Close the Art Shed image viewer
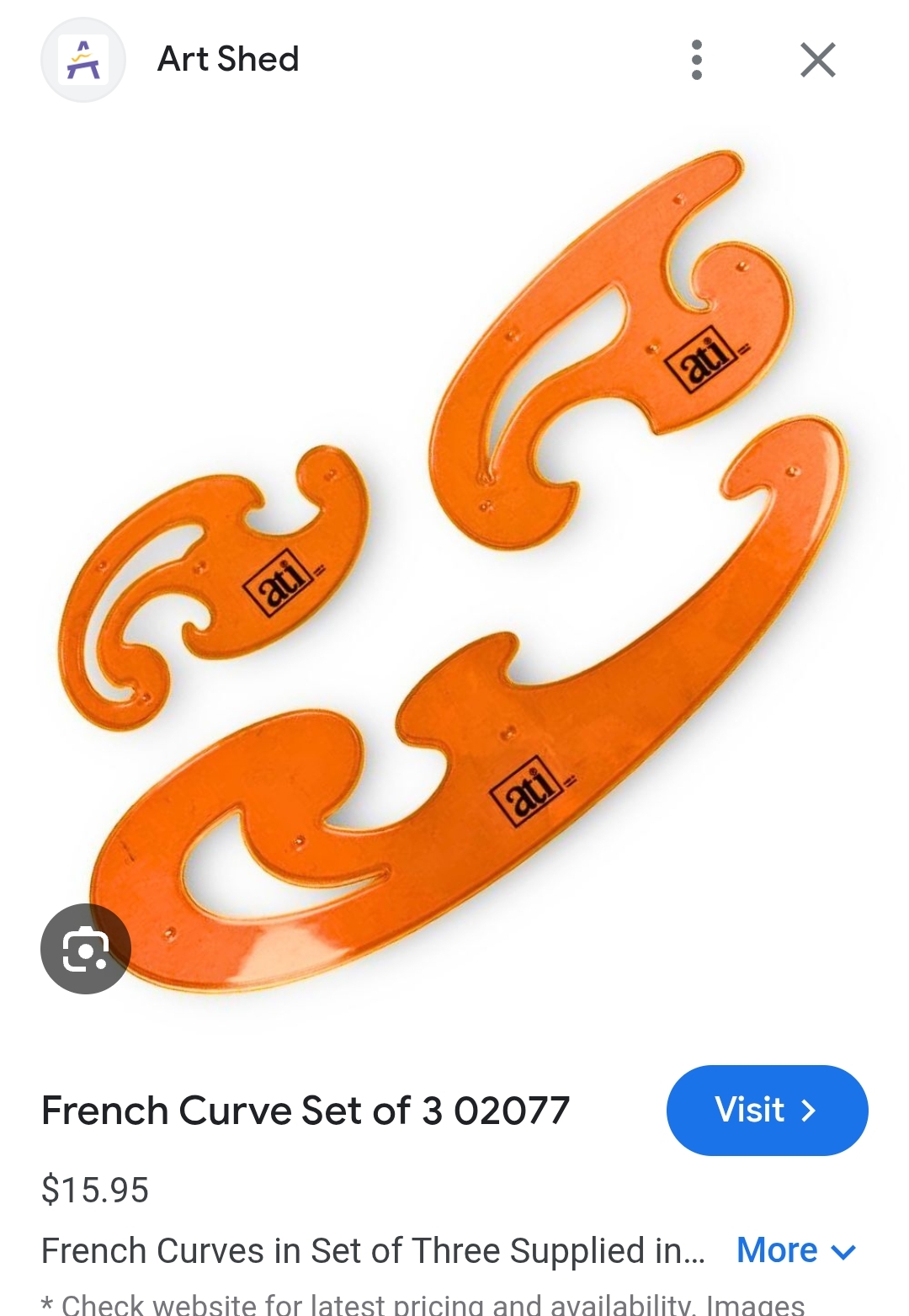This screenshot has height=1316, width=909. coord(817,60)
